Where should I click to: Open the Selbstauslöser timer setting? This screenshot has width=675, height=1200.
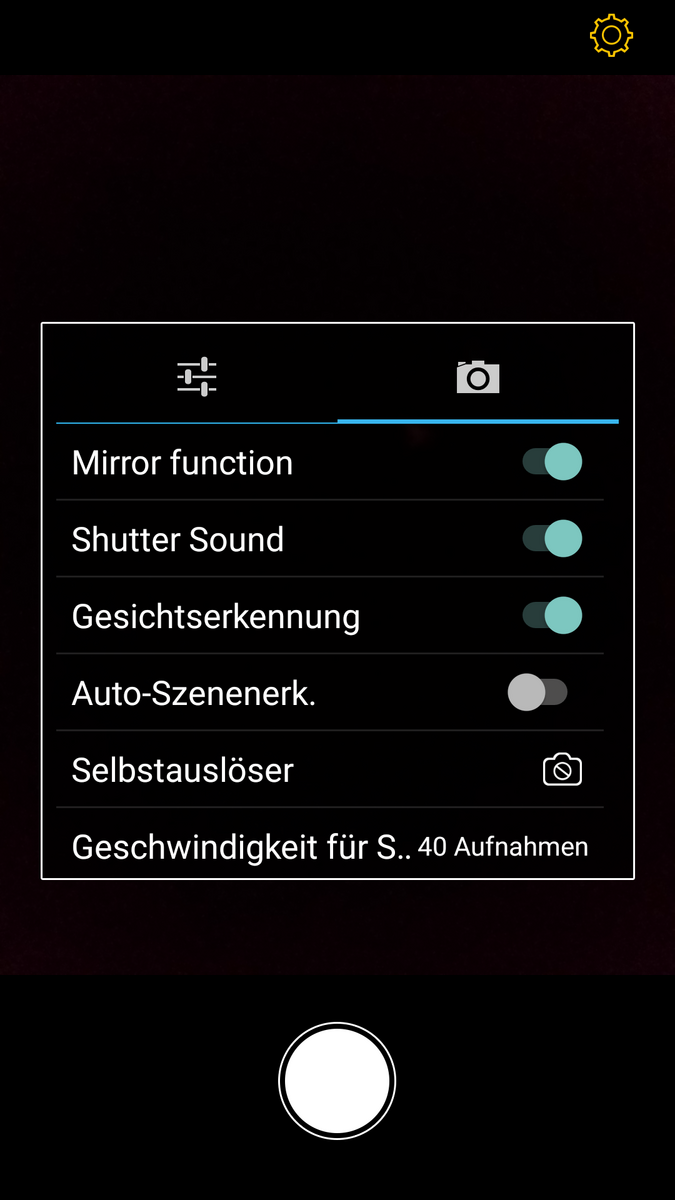(562, 770)
